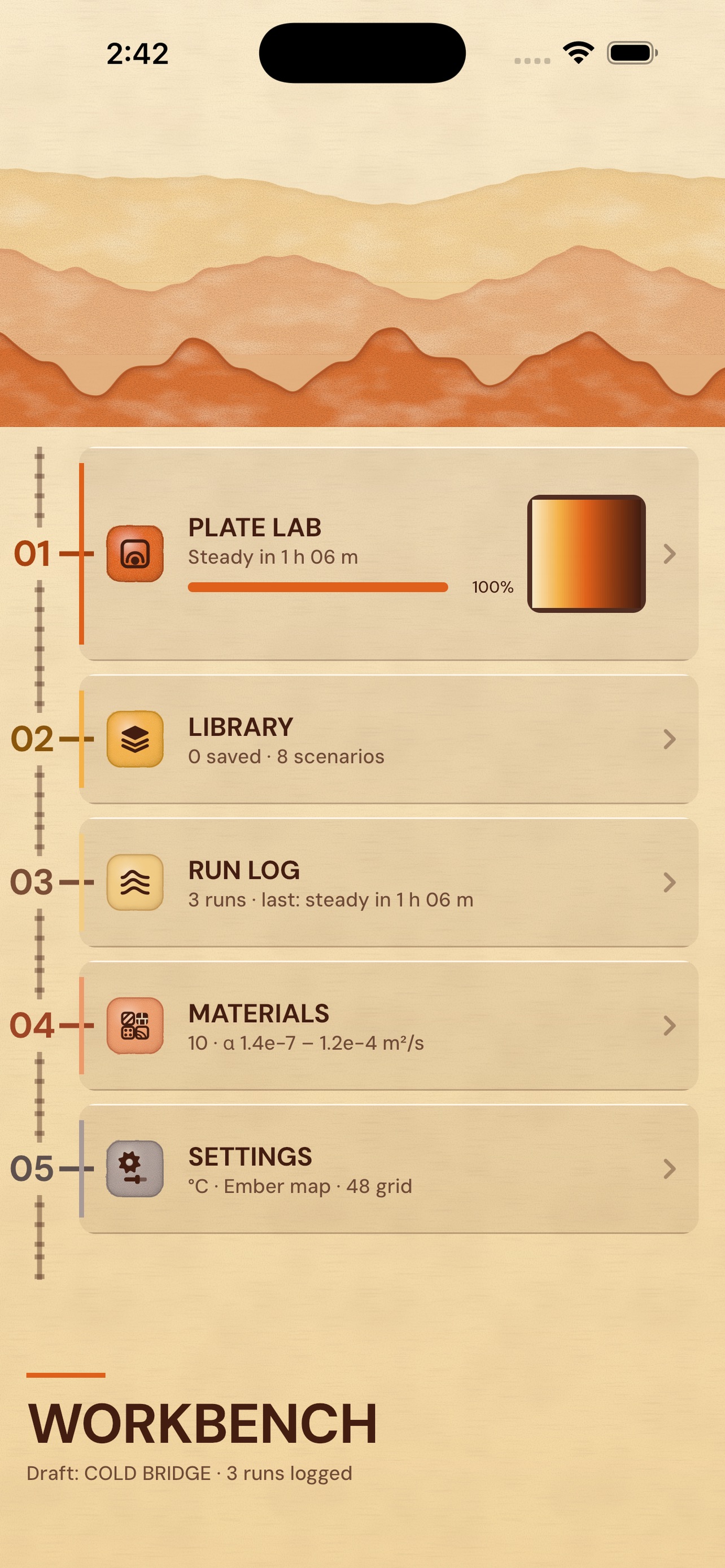This screenshot has height=1568, width=725.
Task: Open the Run Log row
Action: point(388,883)
